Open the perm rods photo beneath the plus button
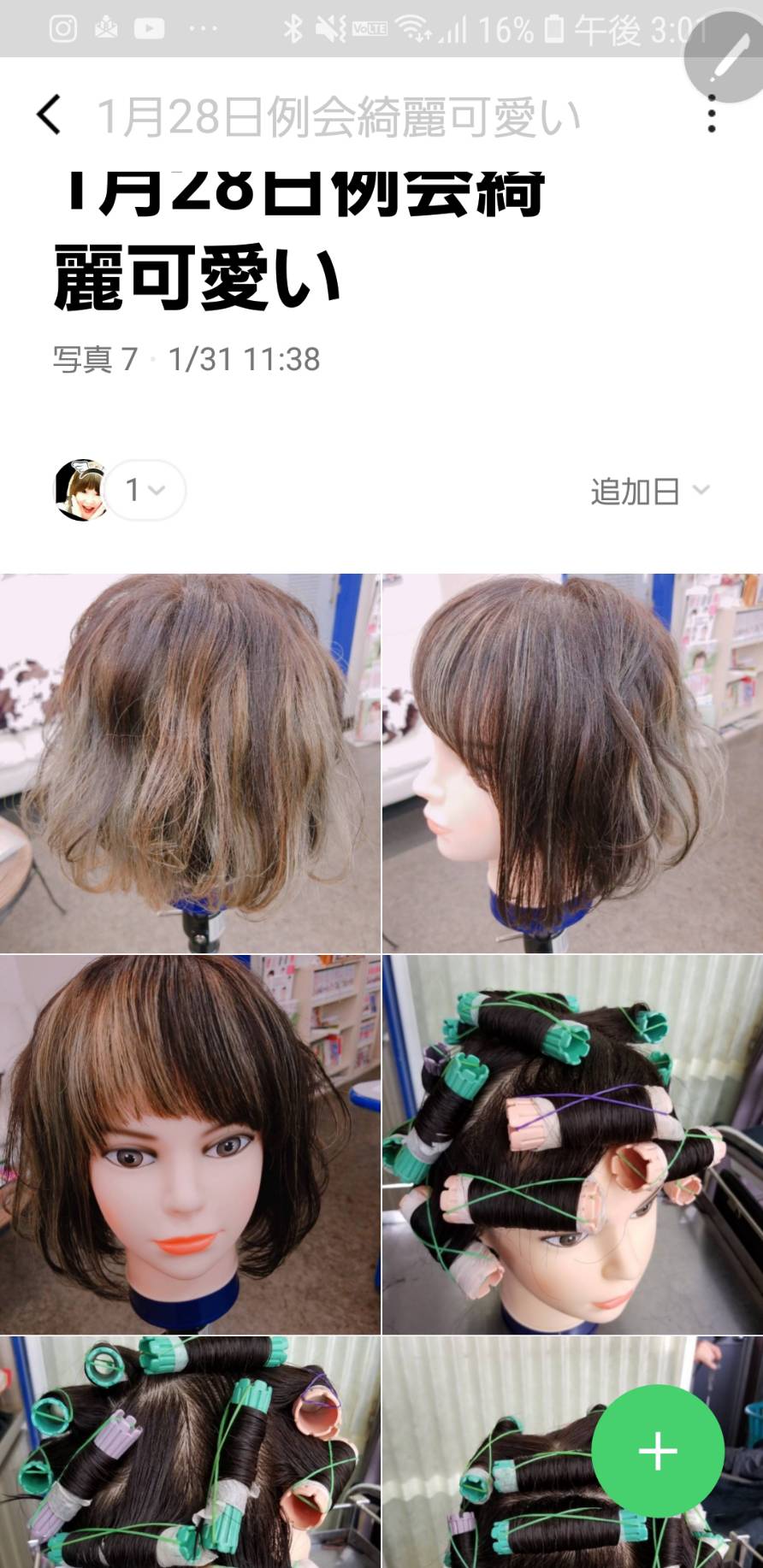The height and width of the screenshot is (1568, 763). [572, 1453]
